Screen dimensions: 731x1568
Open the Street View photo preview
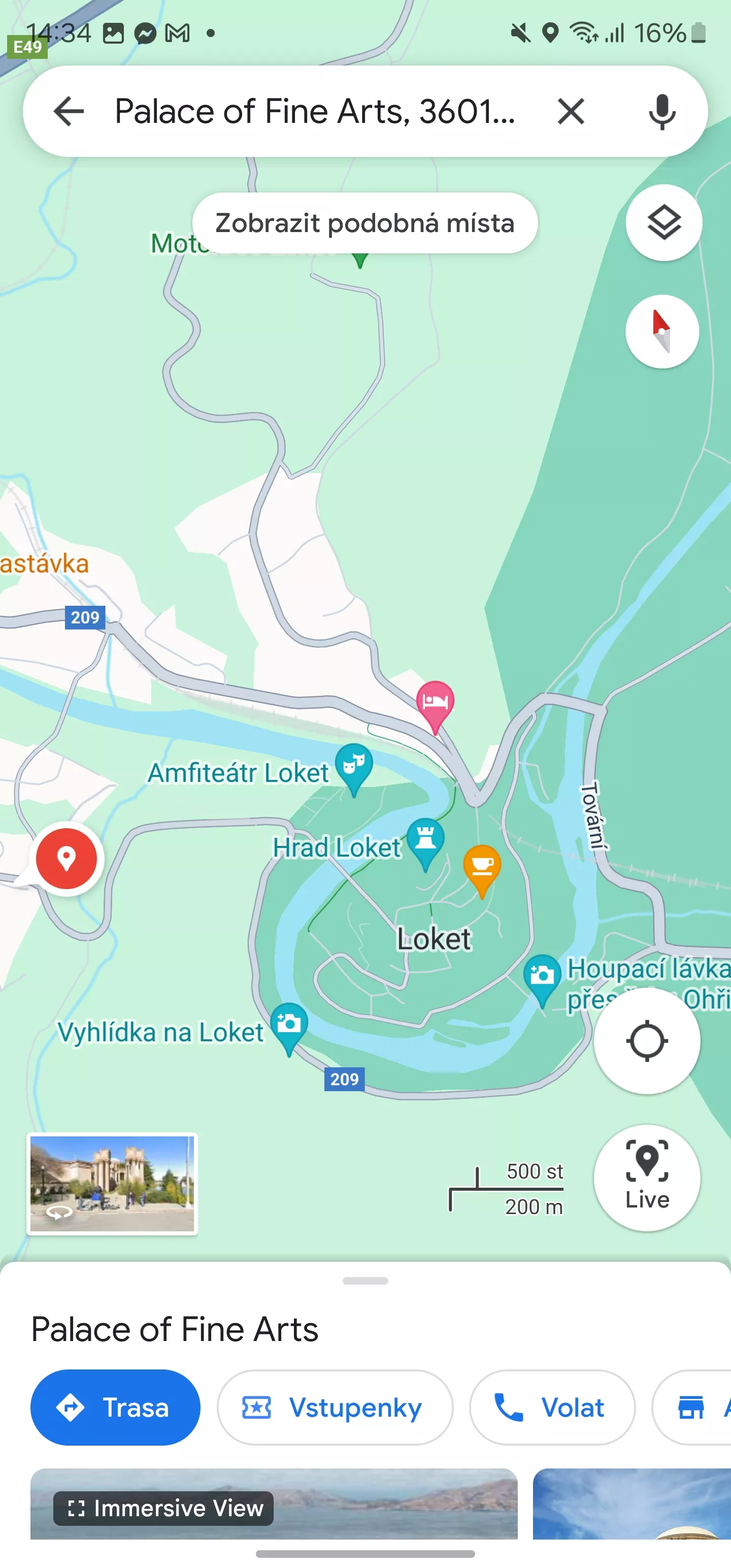point(112,1183)
